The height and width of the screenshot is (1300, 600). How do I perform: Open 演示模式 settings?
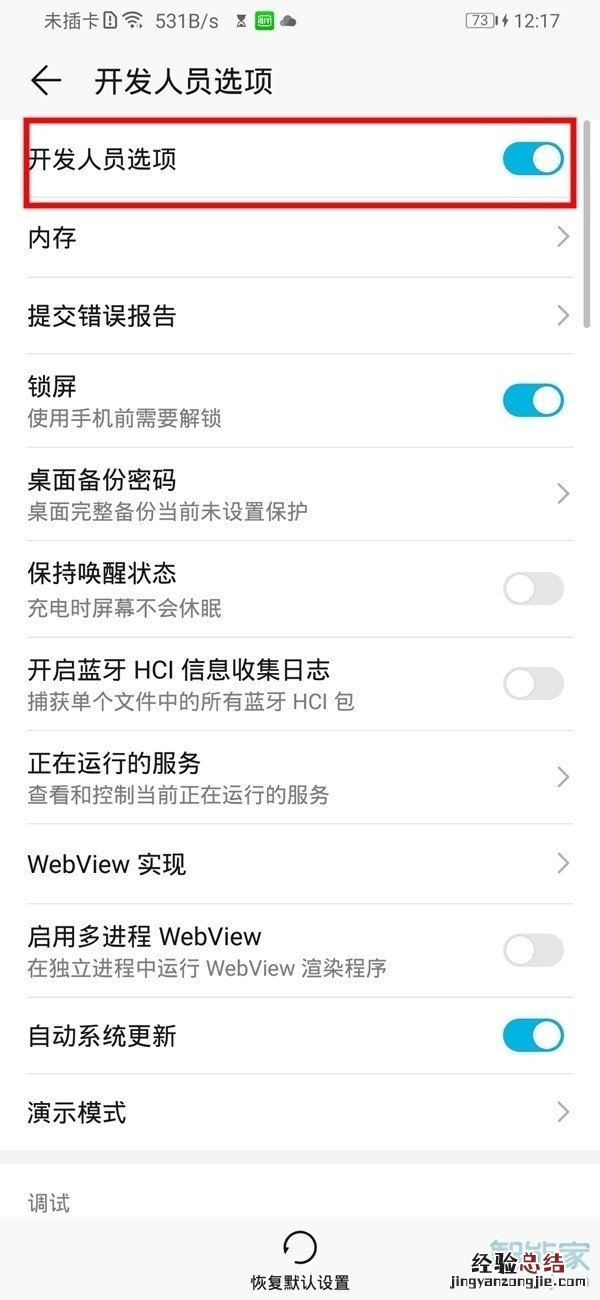(x=300, y=1112)
